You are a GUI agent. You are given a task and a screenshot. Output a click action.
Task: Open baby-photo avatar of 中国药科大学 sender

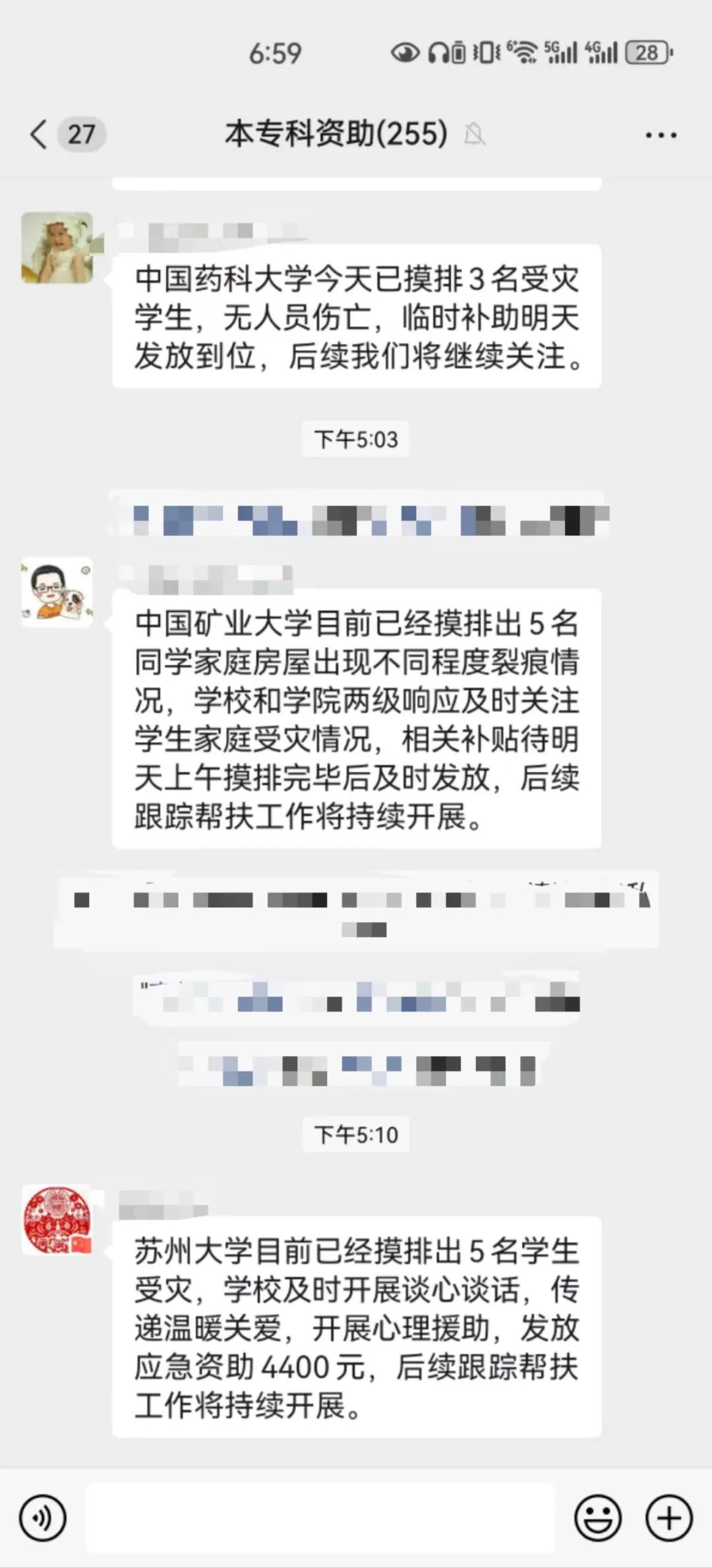pyautogui.click(x=57, y=247)
